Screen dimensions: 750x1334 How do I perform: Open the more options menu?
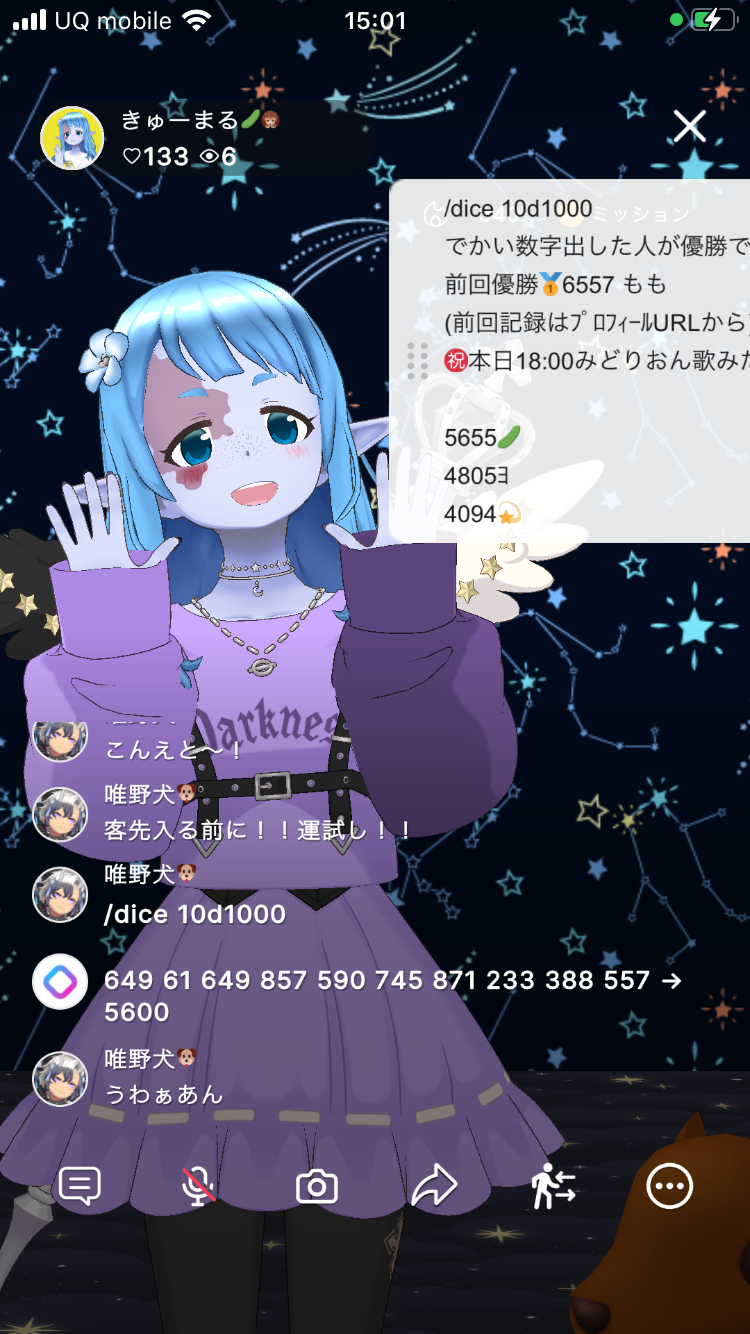tap(669, 1186)
